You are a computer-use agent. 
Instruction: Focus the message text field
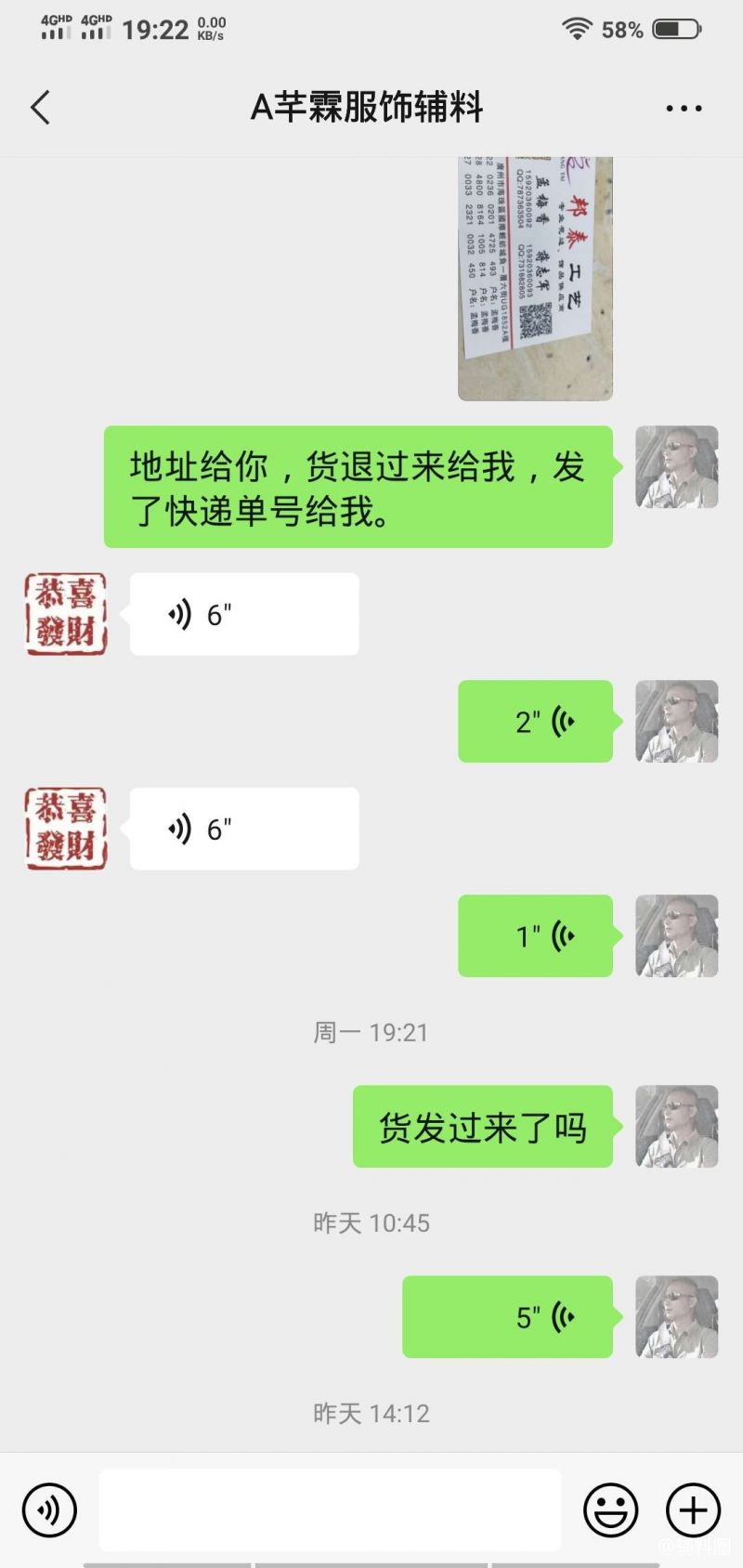click(330, 1509)
